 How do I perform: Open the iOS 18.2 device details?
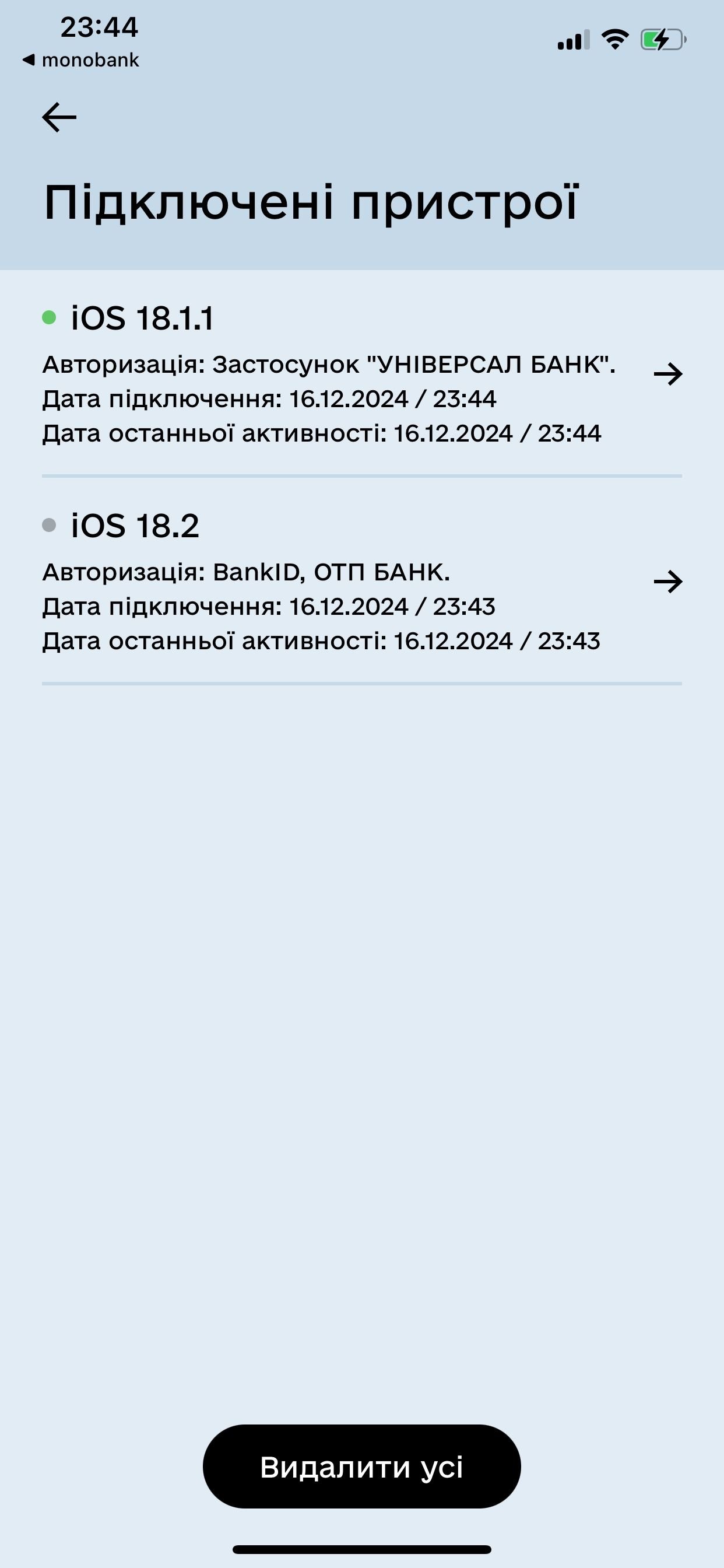click(x=667, y=582)
